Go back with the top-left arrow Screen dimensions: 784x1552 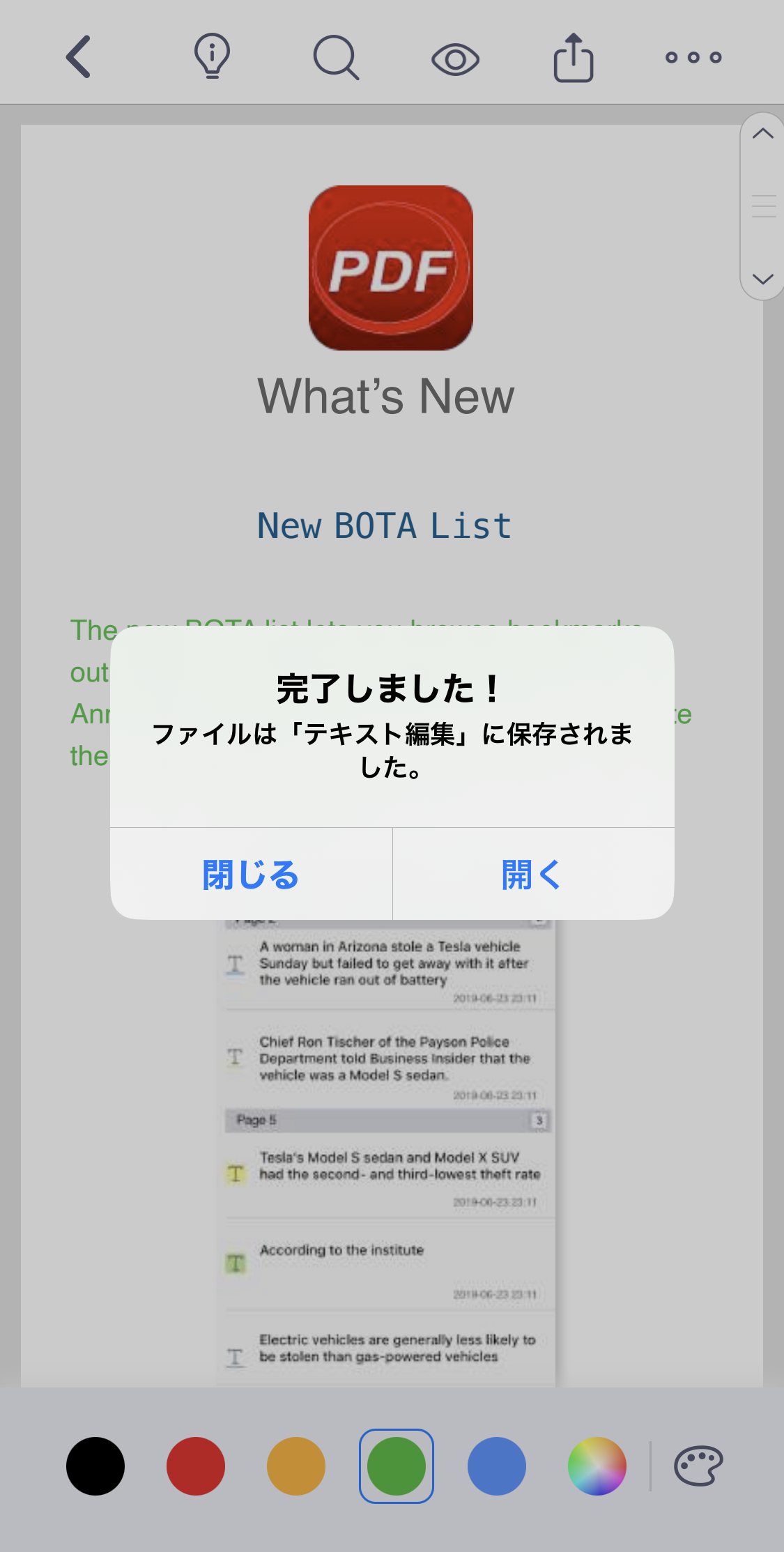tap(79, 57)
